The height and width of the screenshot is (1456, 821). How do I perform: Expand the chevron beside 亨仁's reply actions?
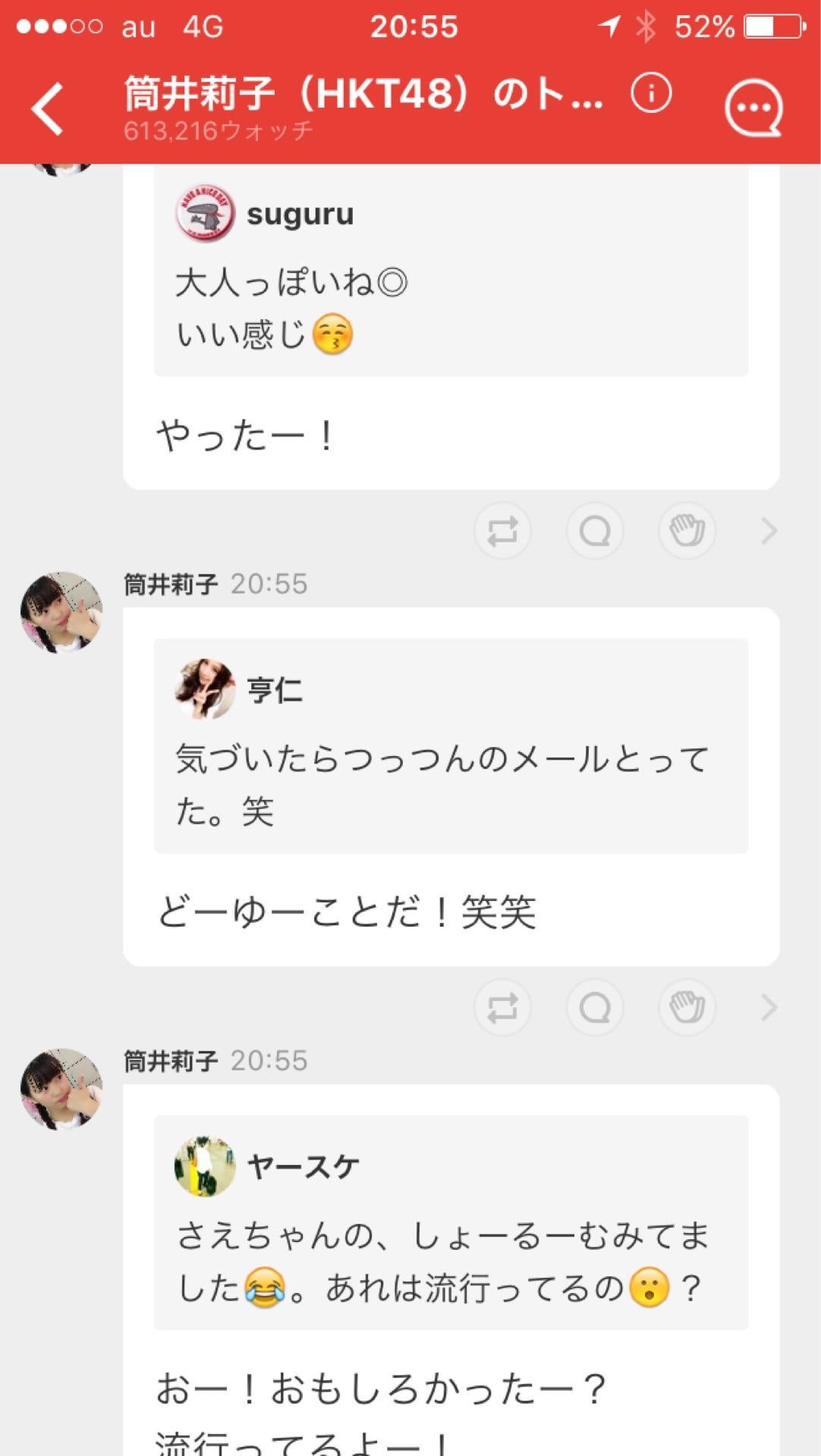pos(769,1008)
